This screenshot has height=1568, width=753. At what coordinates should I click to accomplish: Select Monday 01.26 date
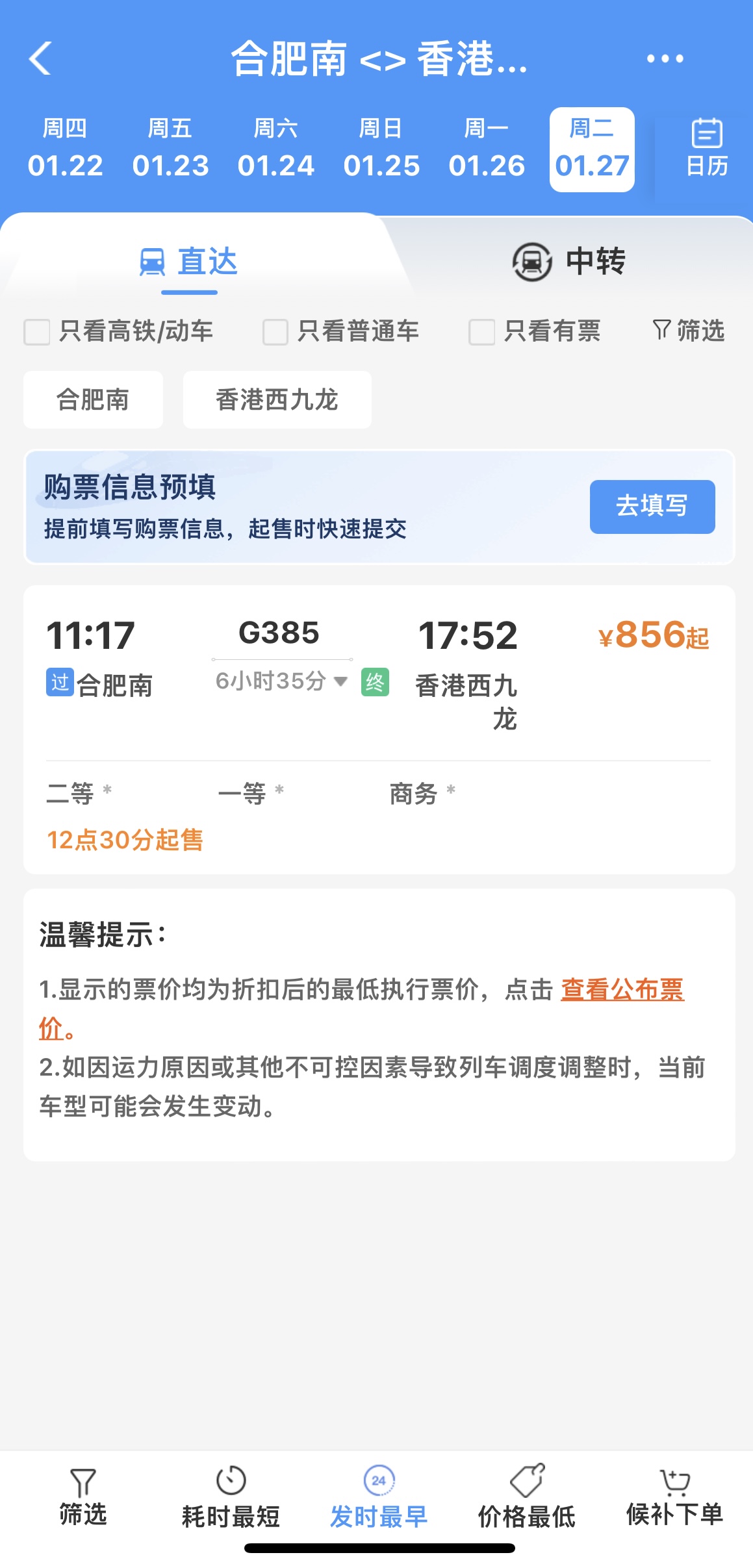click(487, 149)
